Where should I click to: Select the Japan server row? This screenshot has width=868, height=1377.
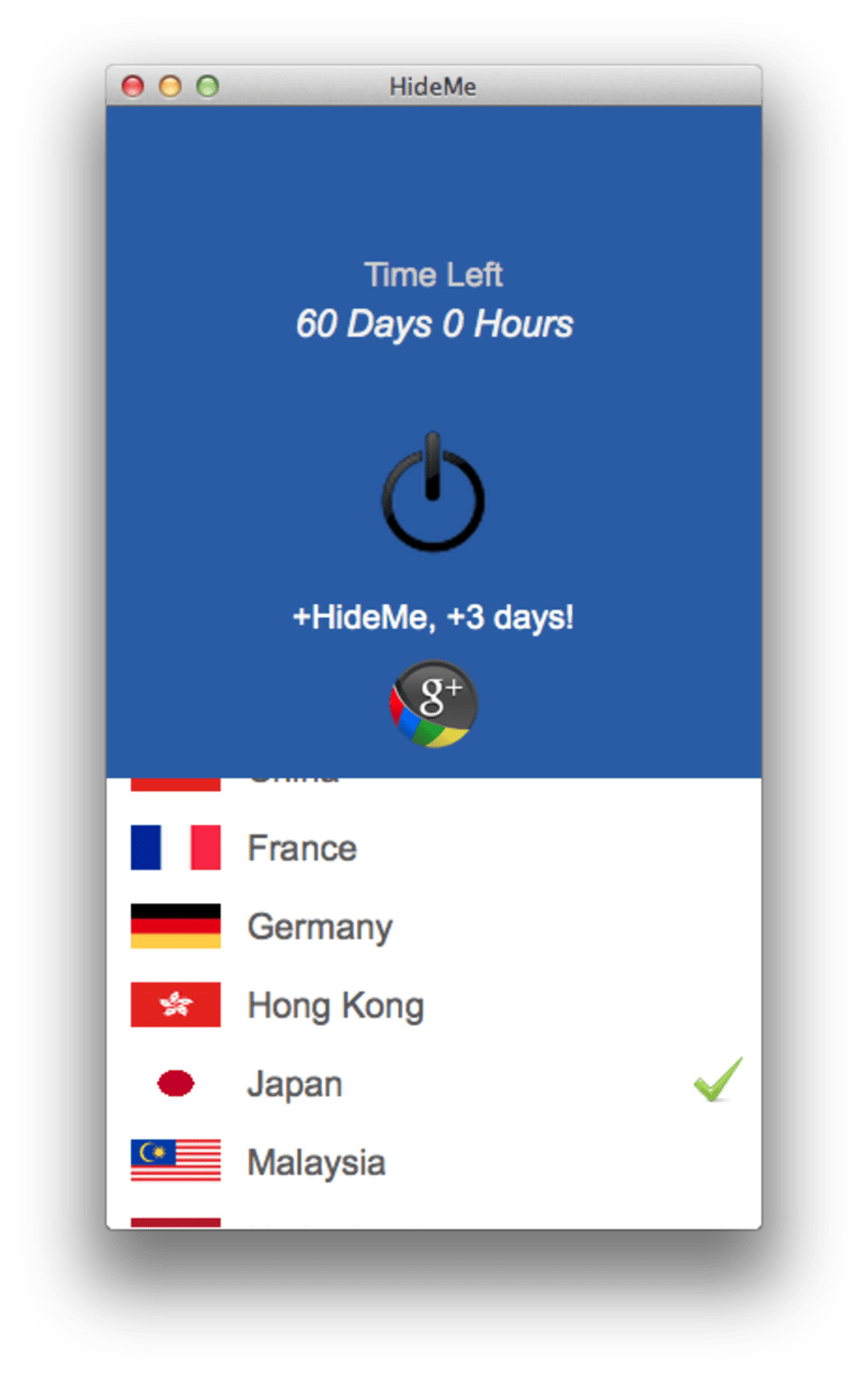pos(294,1084)
